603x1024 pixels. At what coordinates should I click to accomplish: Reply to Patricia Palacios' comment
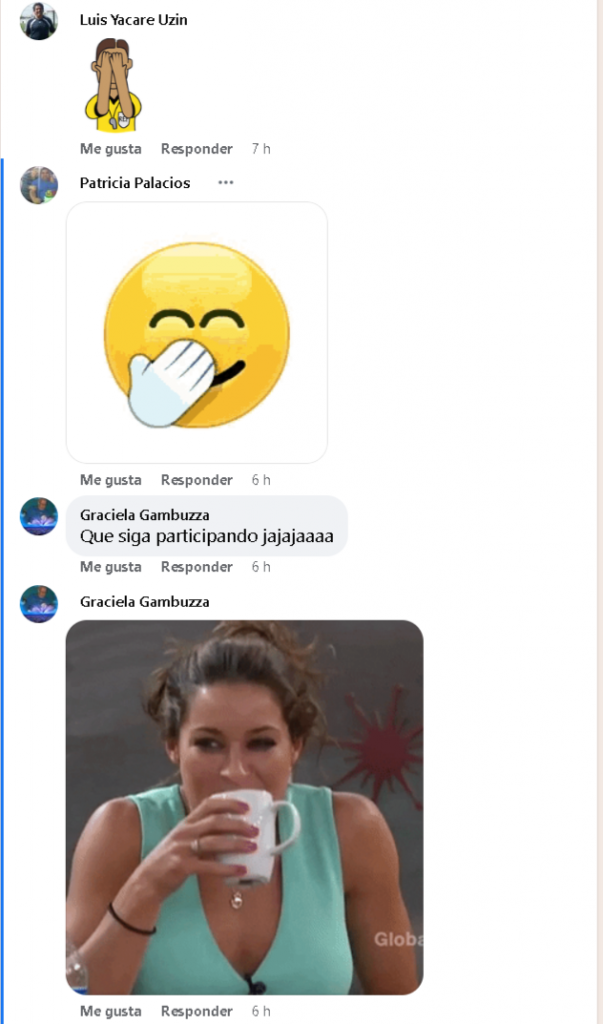pos(196,480)
